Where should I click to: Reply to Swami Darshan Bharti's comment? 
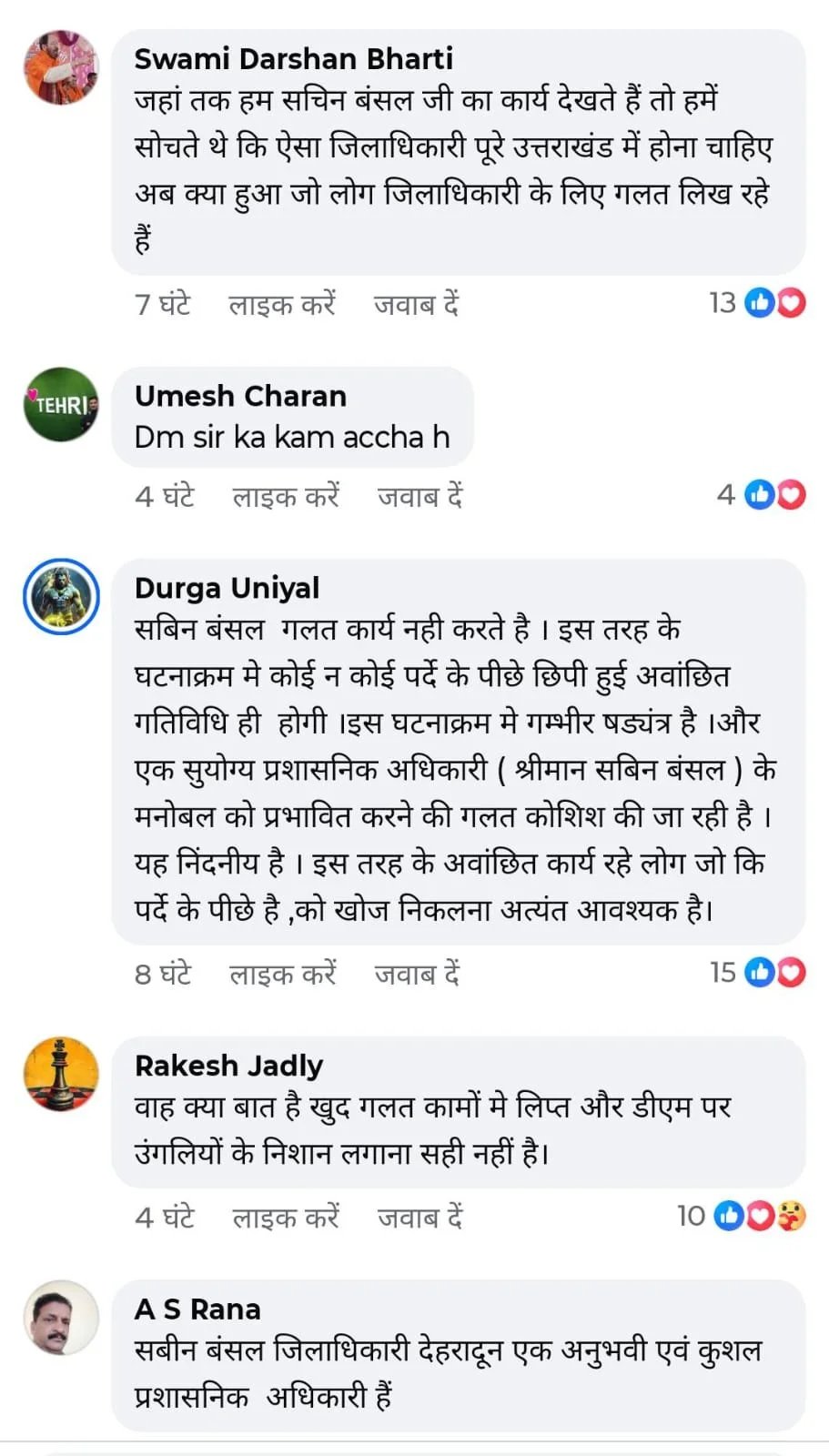click(x=416, y=304)
